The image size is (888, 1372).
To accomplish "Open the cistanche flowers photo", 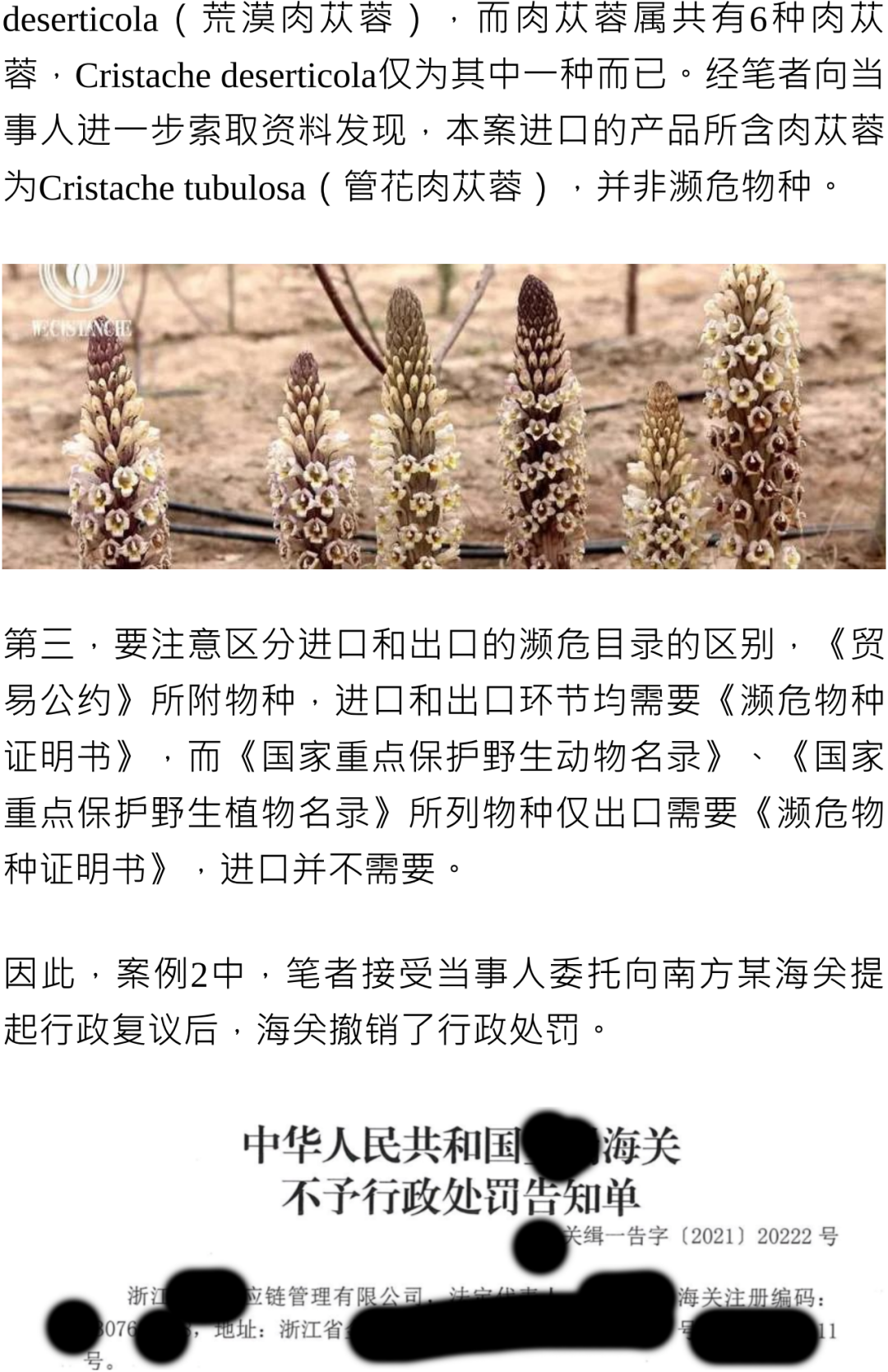I will [x=444, y=416].
